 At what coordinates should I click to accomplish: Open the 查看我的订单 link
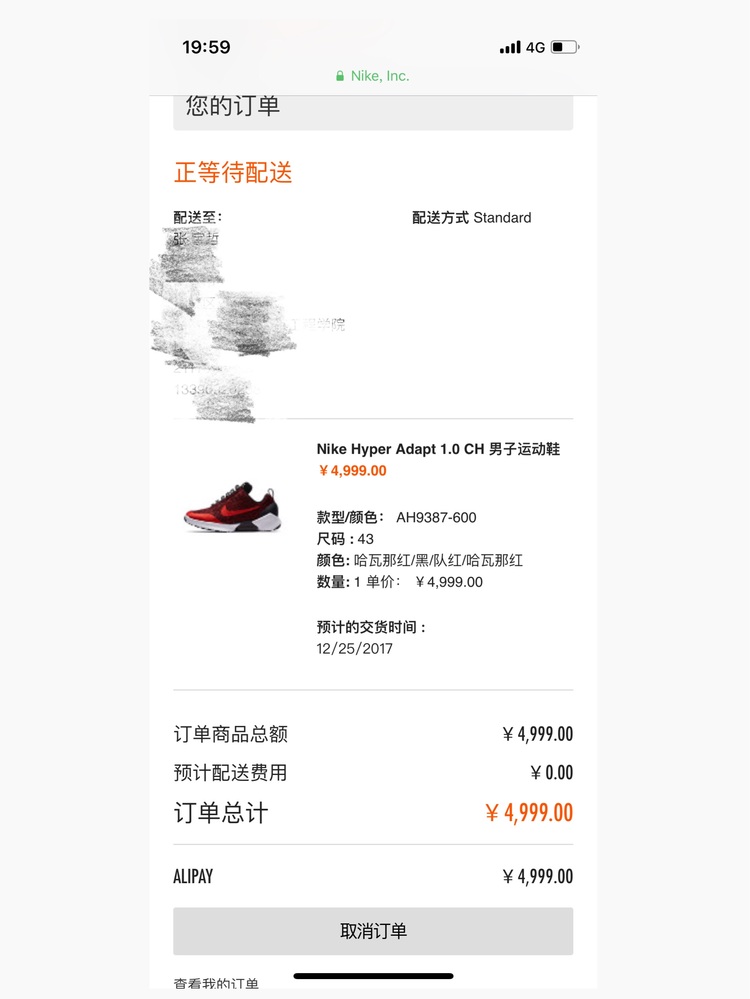tap(216, 984)
